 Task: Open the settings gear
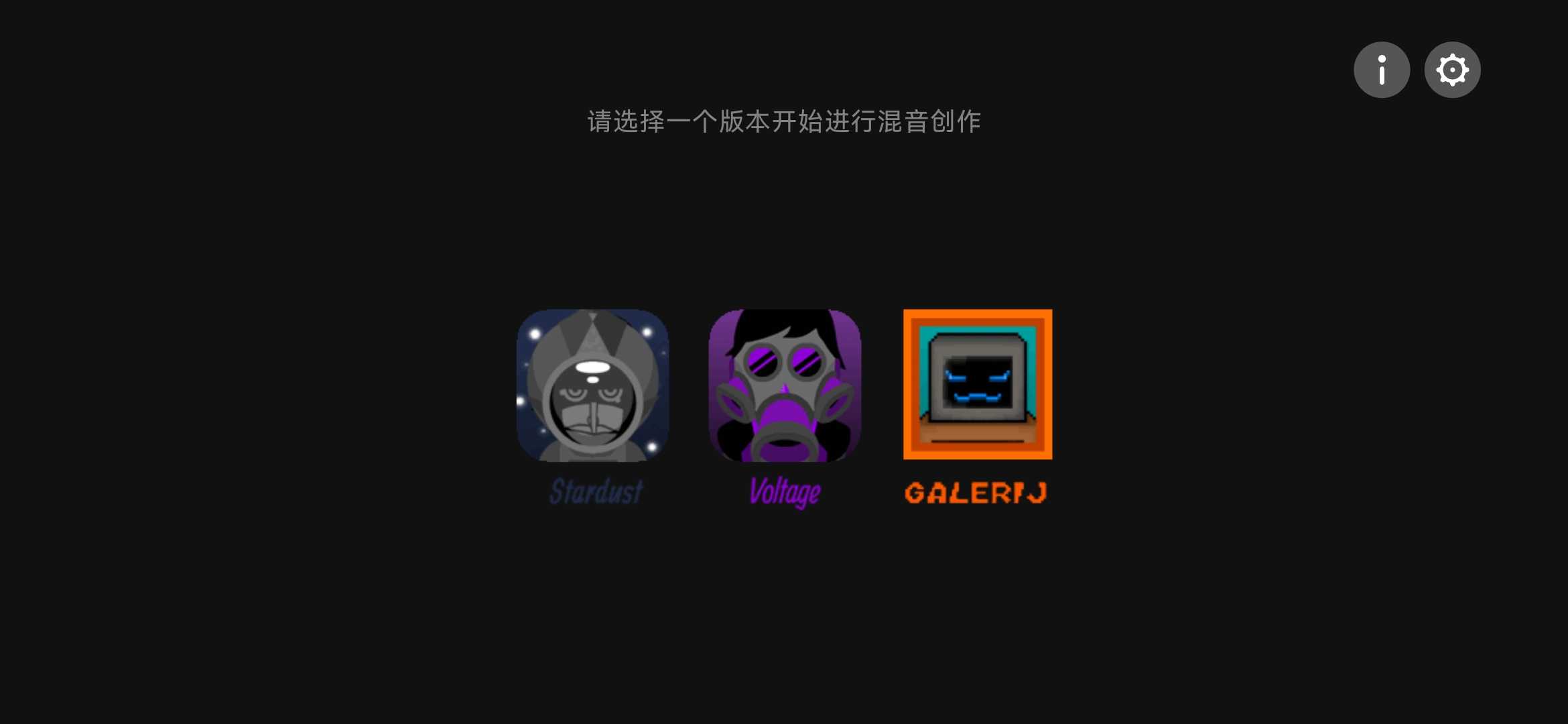coord(1452,70)
